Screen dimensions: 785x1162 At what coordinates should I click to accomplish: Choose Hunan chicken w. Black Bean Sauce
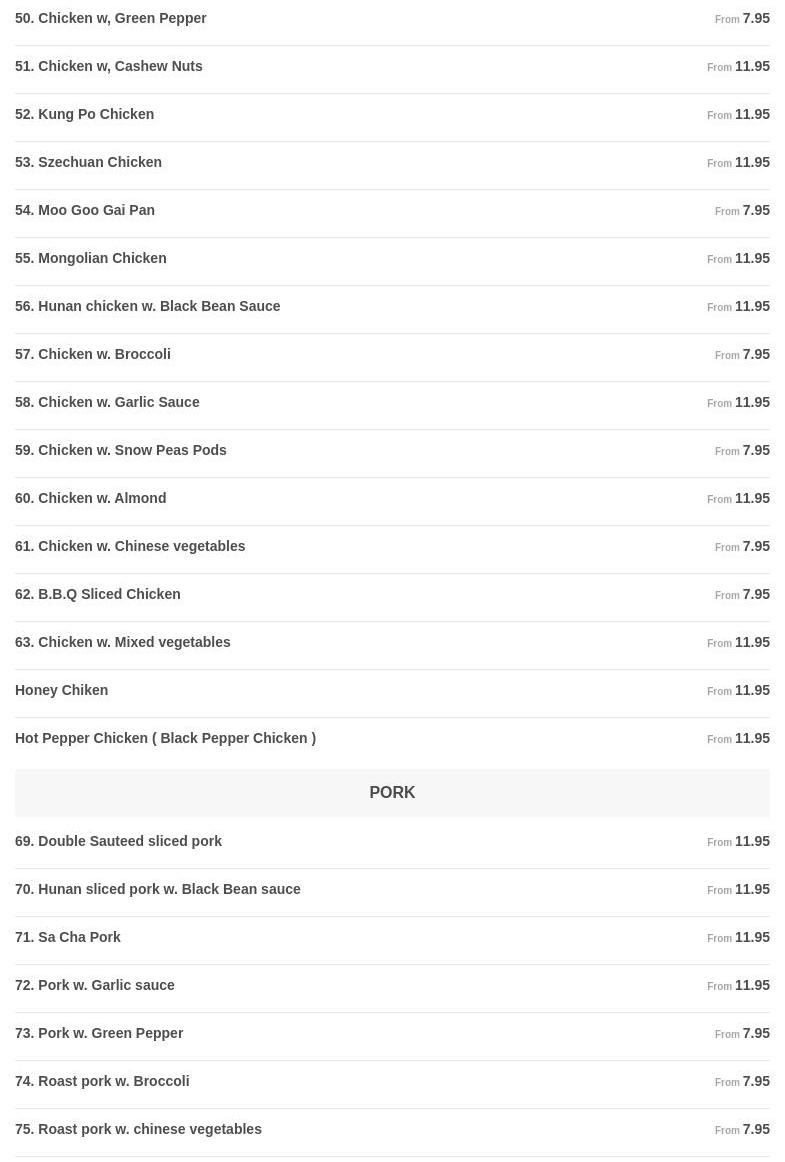pyautogui.click(x=148, y=306)
